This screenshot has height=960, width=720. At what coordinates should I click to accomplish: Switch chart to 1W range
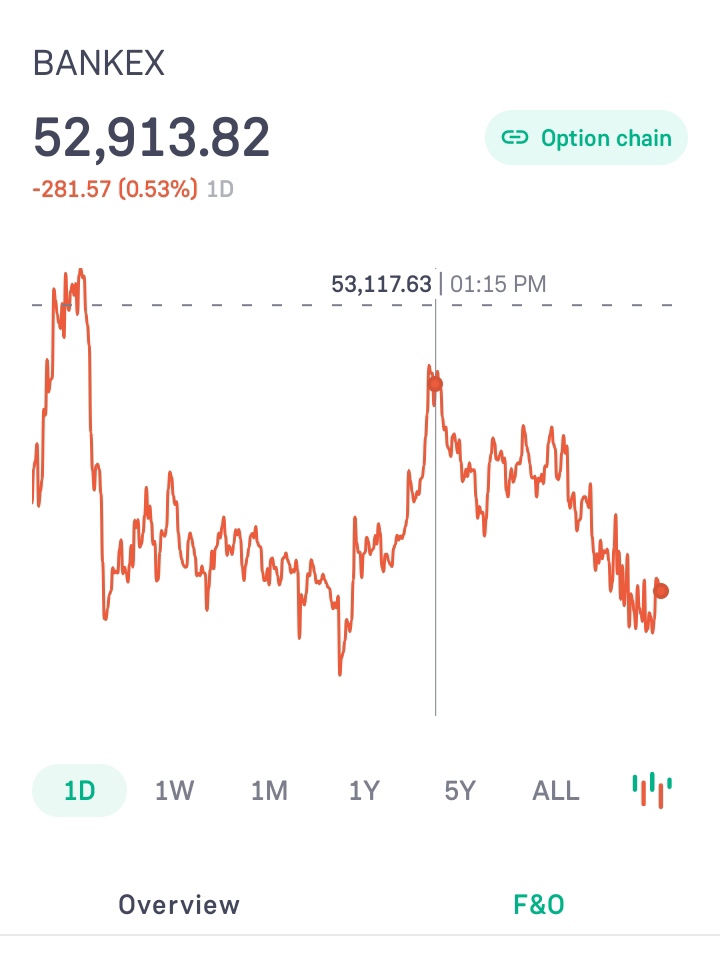tap(174, 791)
